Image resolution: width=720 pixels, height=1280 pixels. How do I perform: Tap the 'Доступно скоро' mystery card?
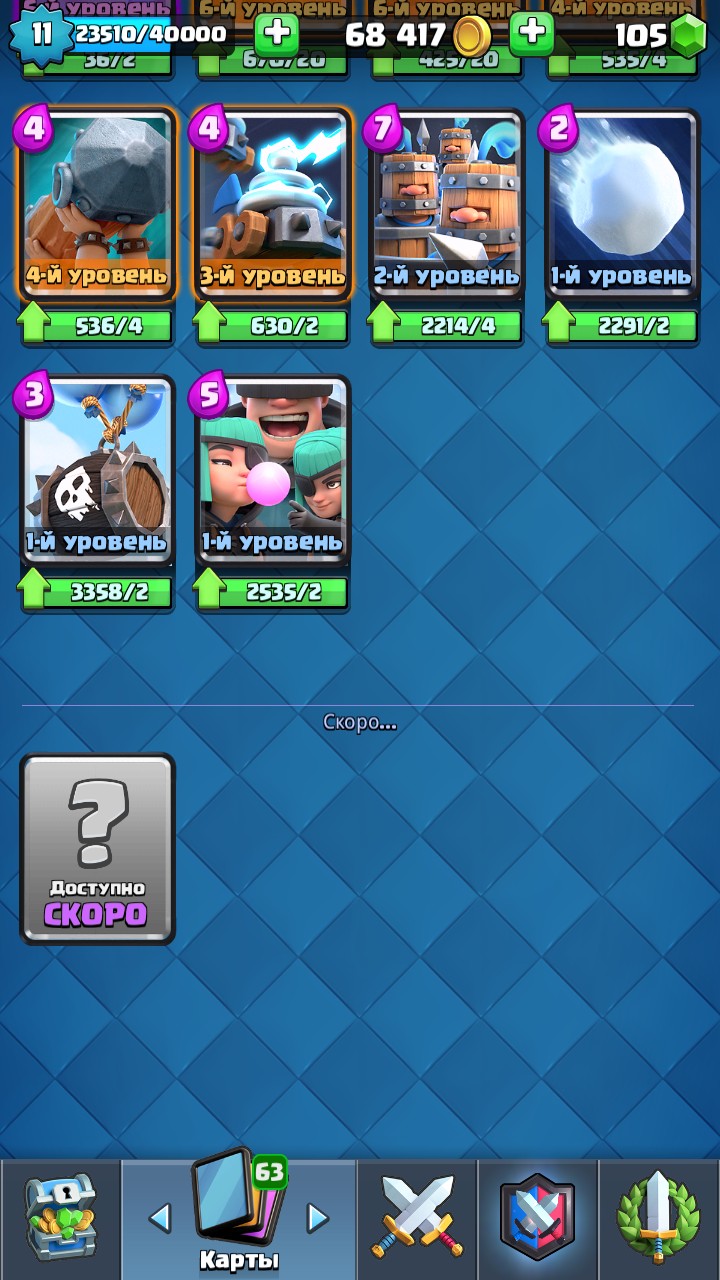(97, 849)
